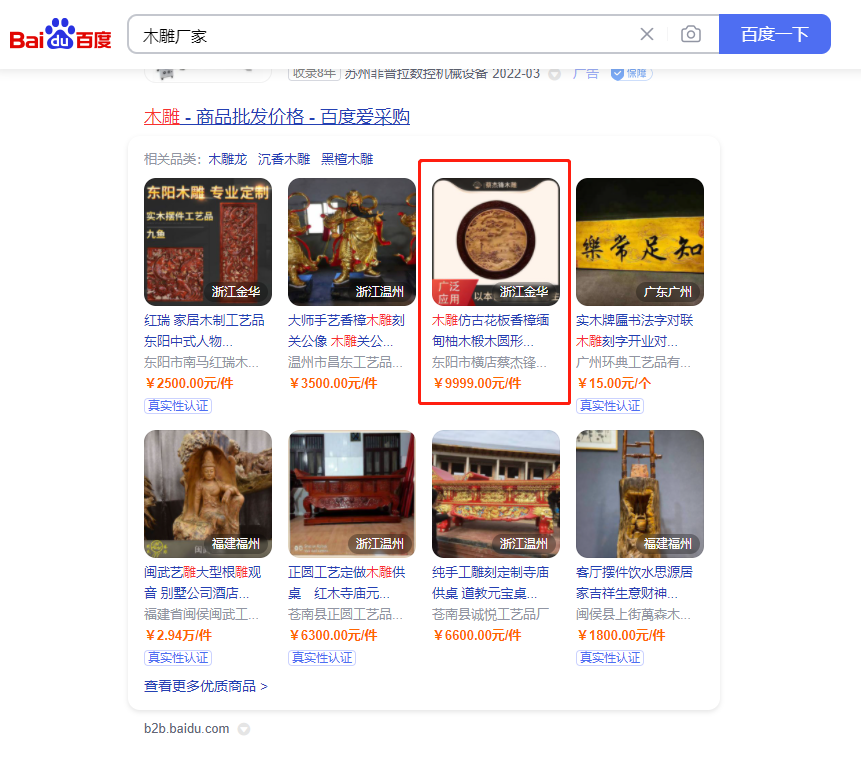Image resolution: width=861 pixels, height=759 pixels.
Task: Select related category 黑檀木雕
Action: [347, 159]
